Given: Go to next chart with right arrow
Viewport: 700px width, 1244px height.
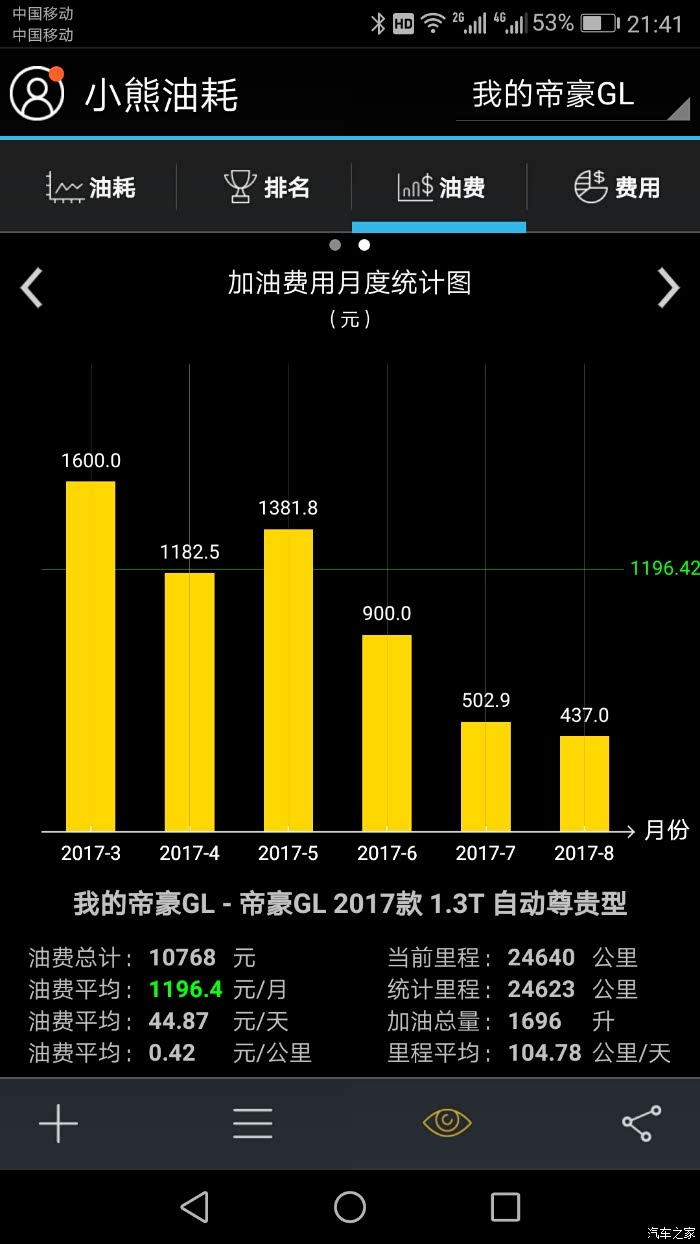Looking at the screenshot, I should pyautogui.click(x=668, y=288).
